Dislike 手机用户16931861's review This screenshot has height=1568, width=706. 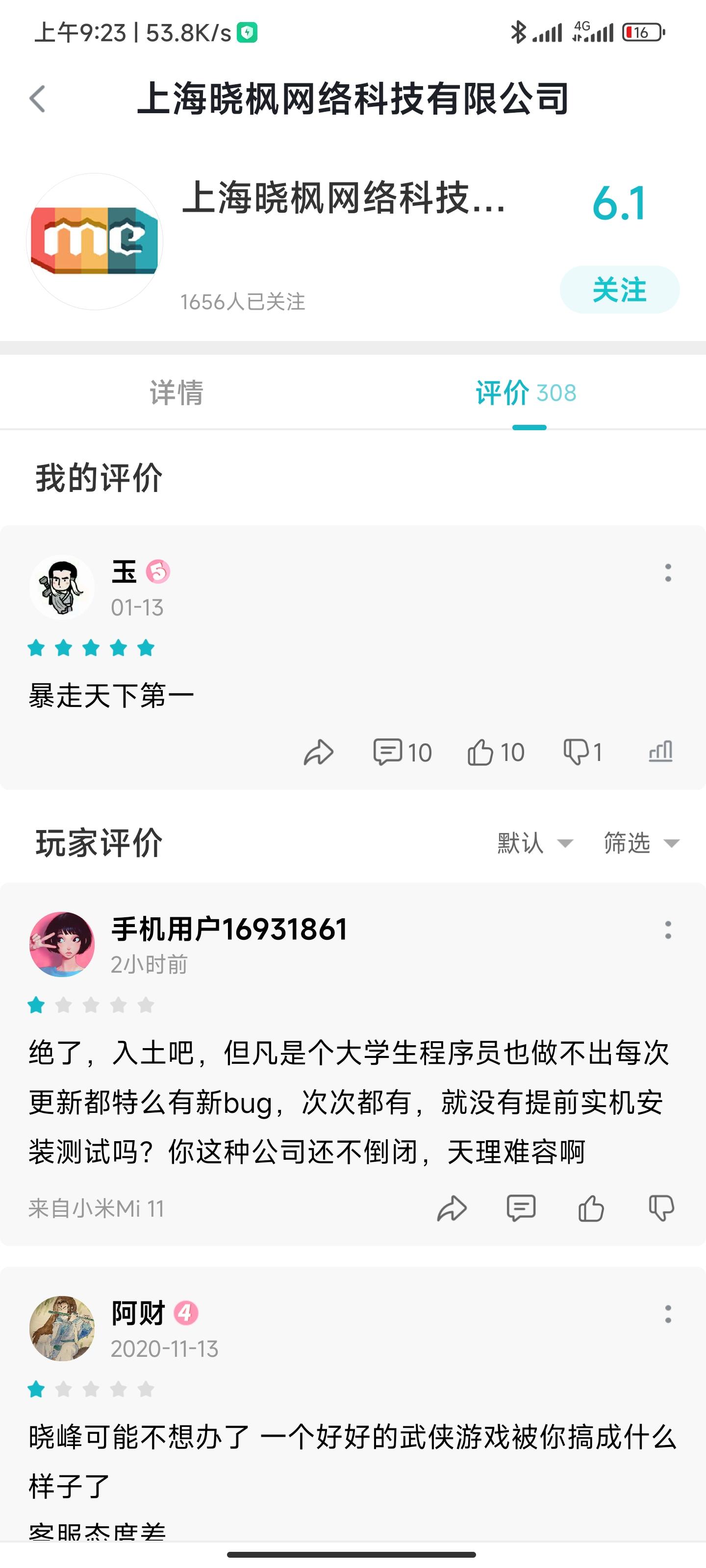click(x=661, y=1209)
